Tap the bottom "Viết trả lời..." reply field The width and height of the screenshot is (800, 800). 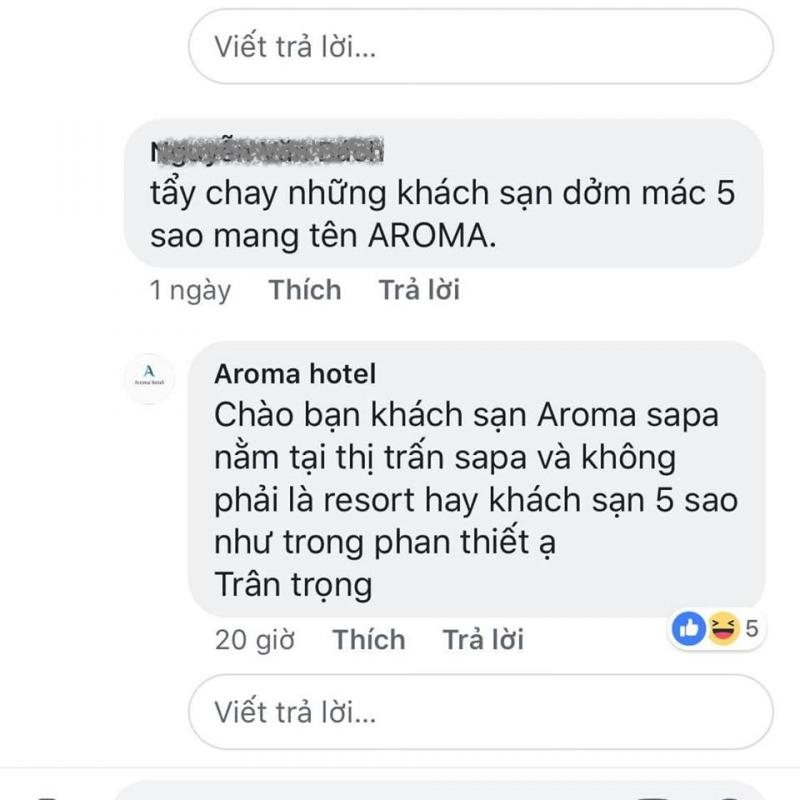480,712
